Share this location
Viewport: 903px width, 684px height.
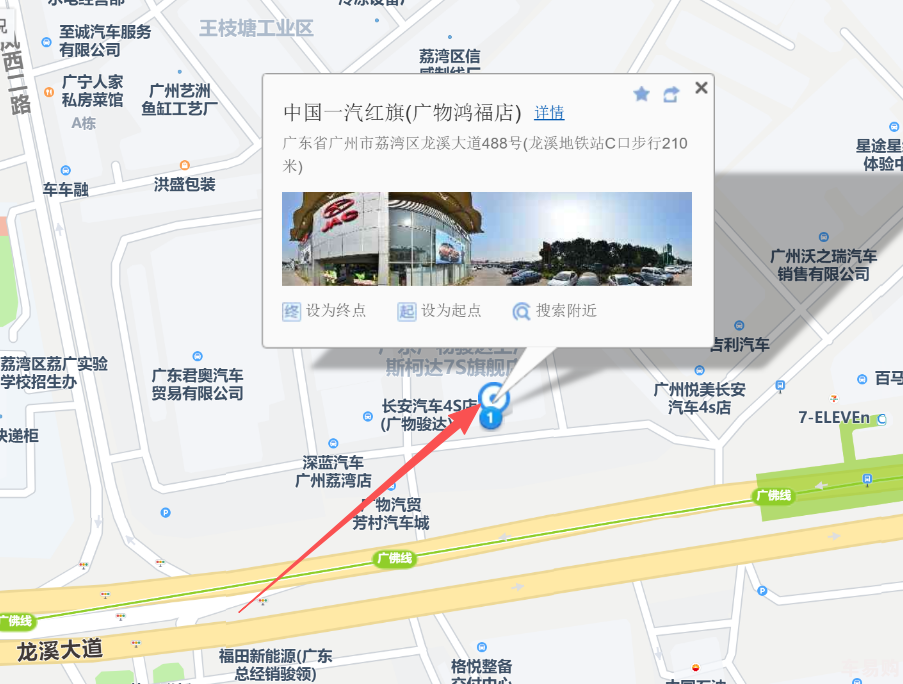point(671,94)
